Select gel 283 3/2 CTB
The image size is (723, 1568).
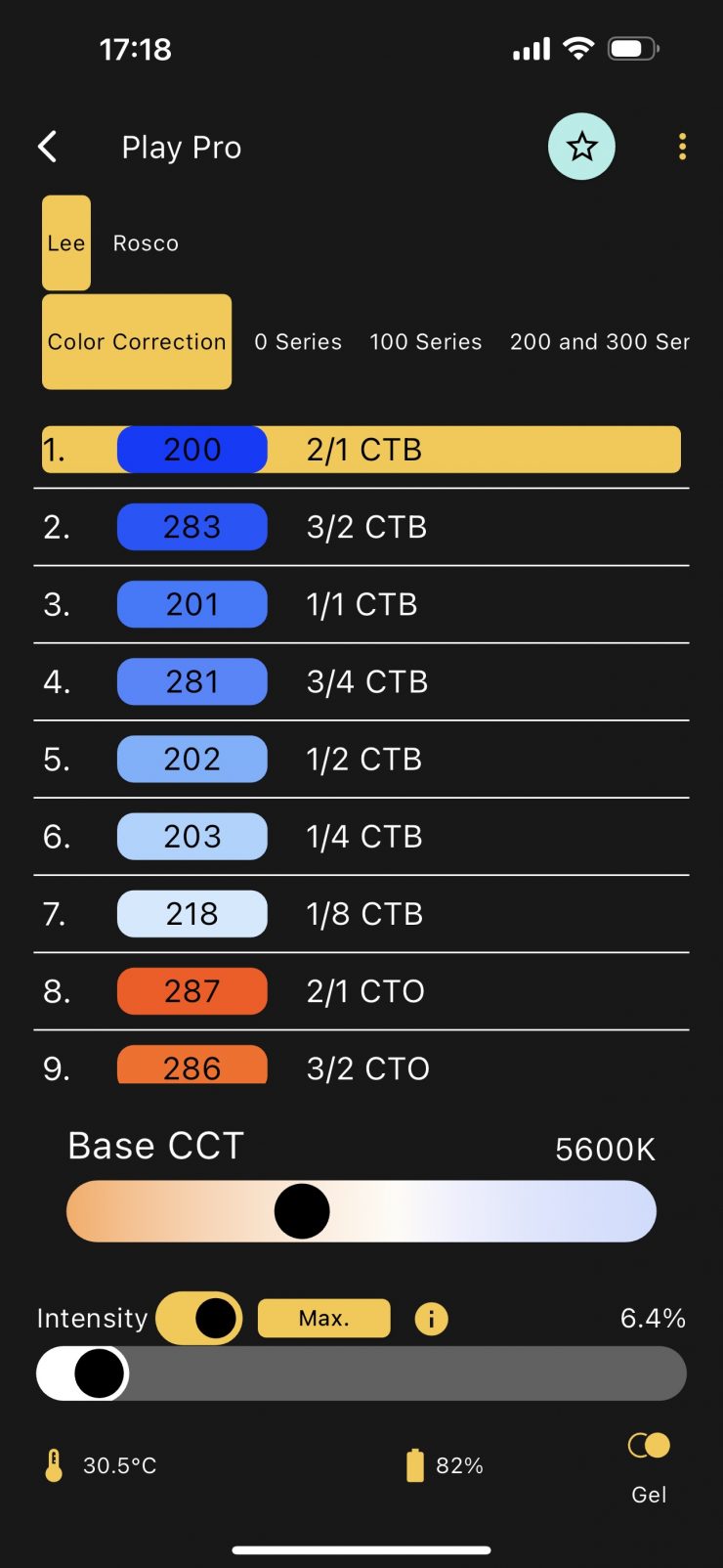(x=361, y=527)
